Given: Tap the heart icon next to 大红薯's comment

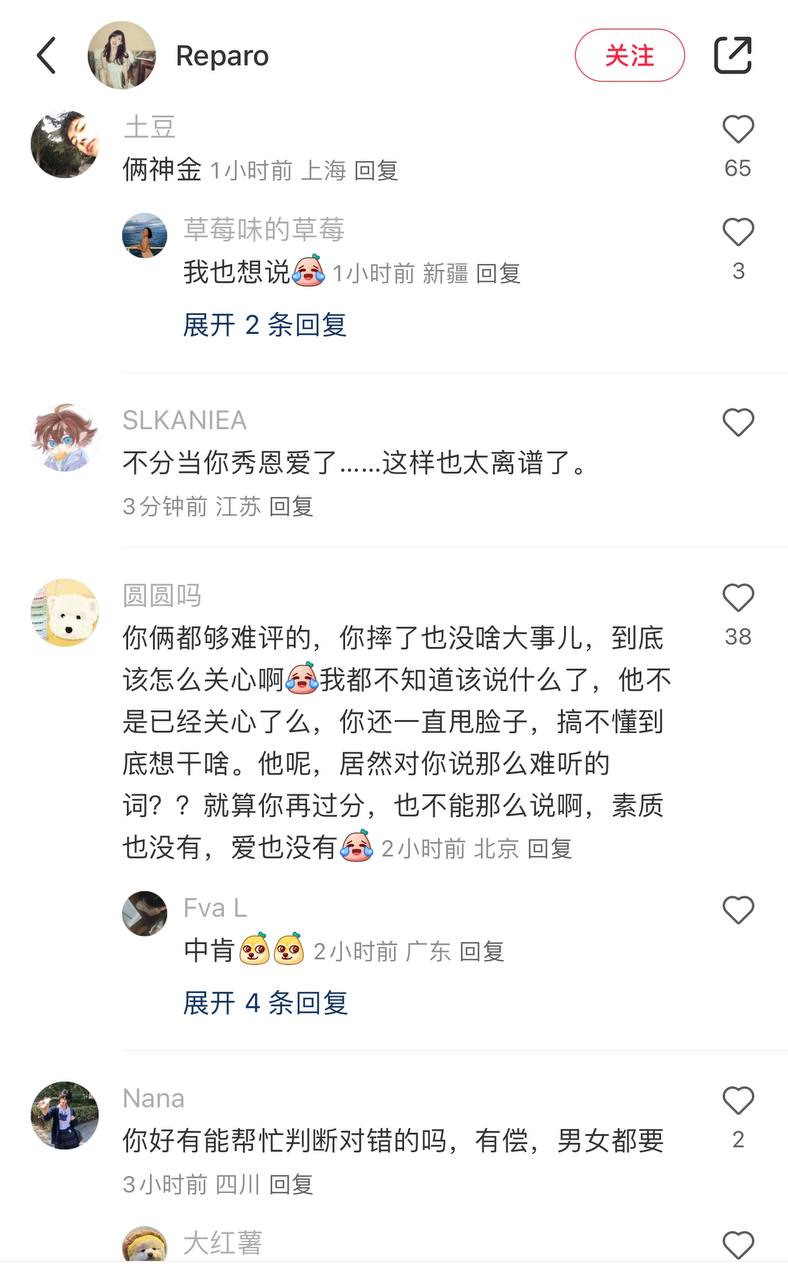Looking at the screenshot, I should [738, 1241].
